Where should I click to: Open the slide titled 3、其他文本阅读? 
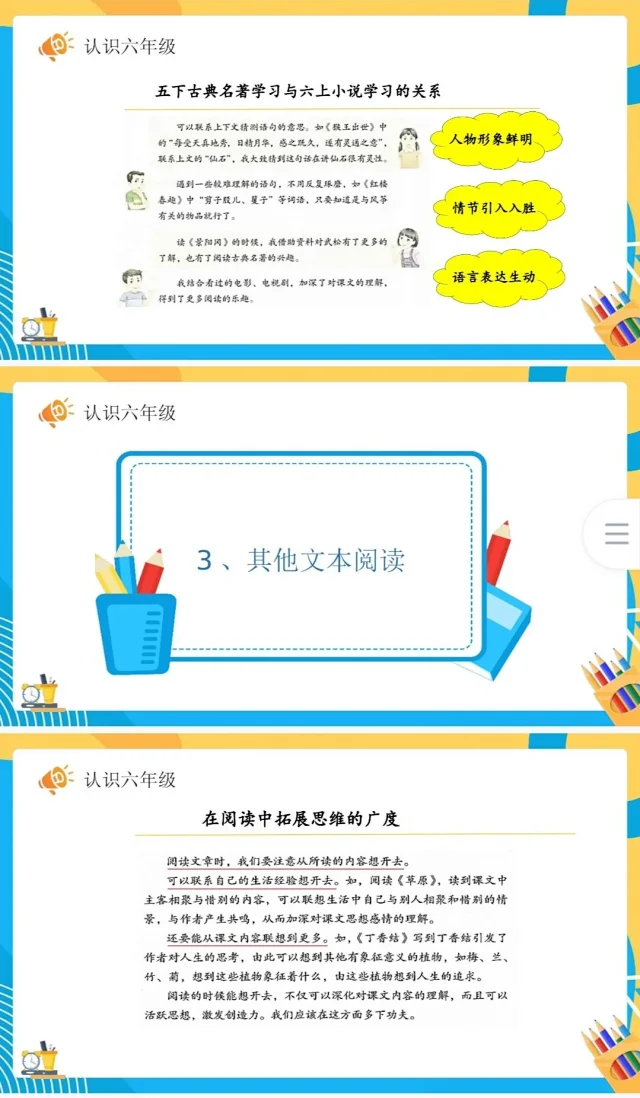[x=320, y=550]
